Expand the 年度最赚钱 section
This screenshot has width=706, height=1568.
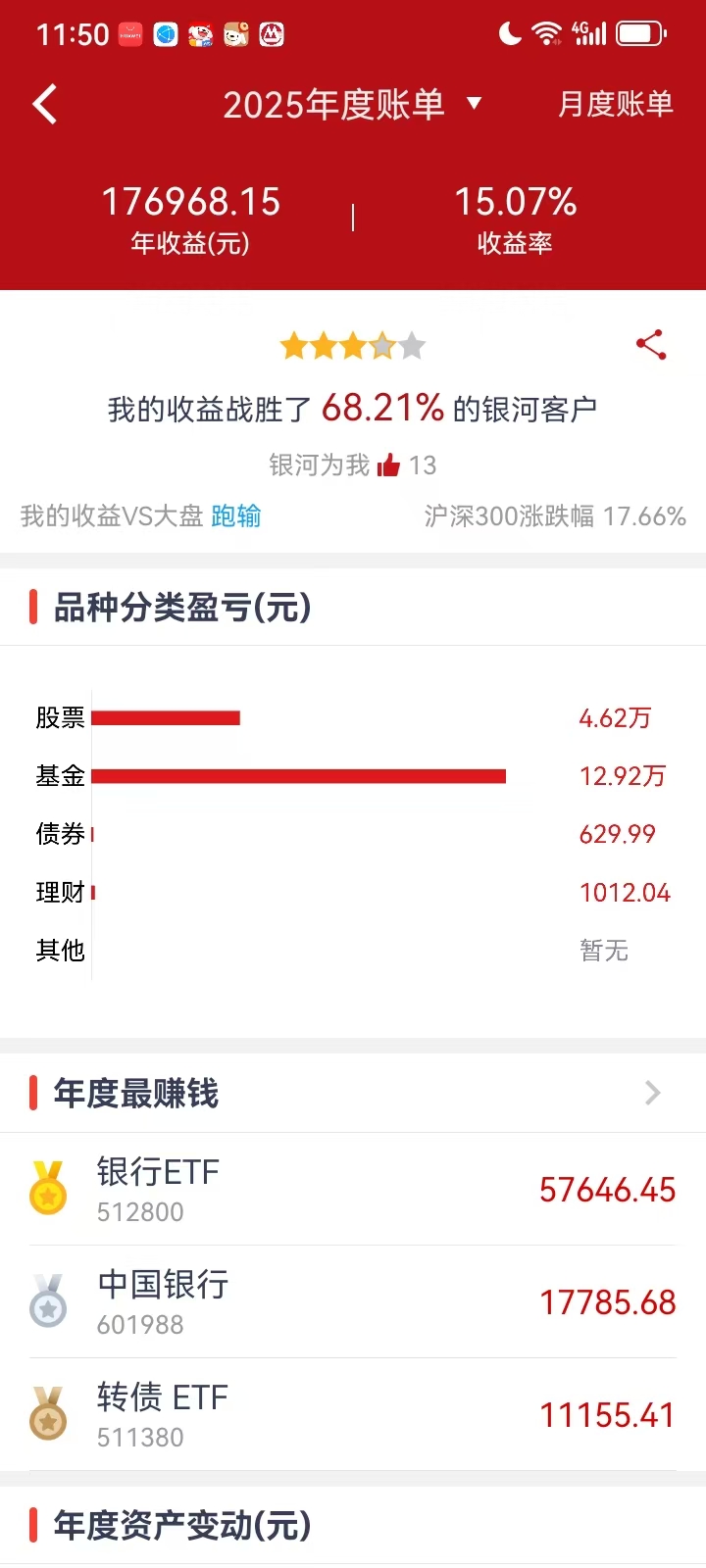point(653,1093)
